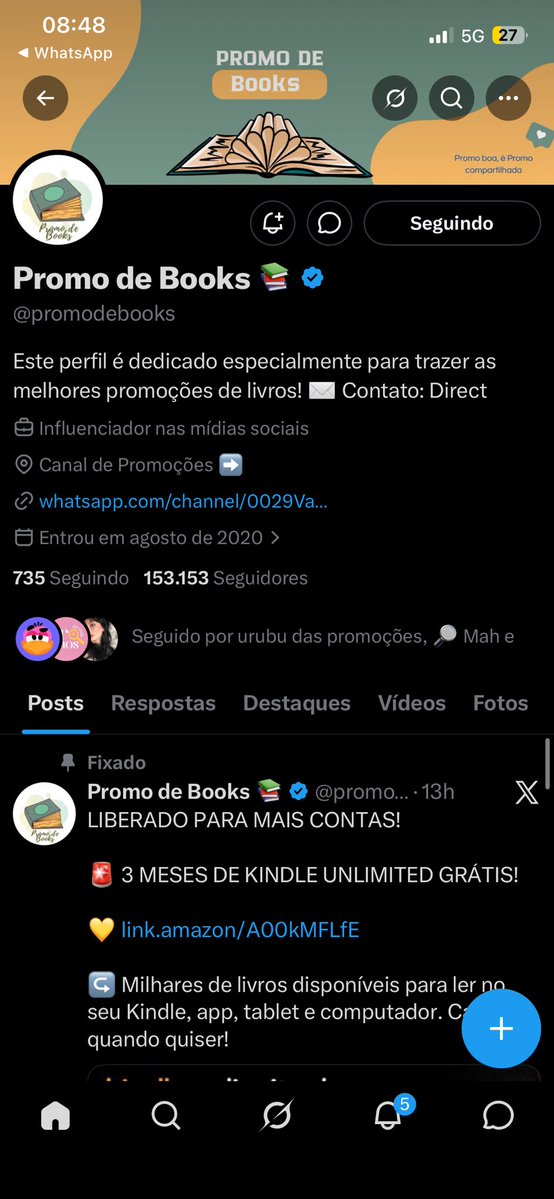This screenshot has height=1199, width=554.
Task: Switch to the Destaques tab
Action: 297,703
